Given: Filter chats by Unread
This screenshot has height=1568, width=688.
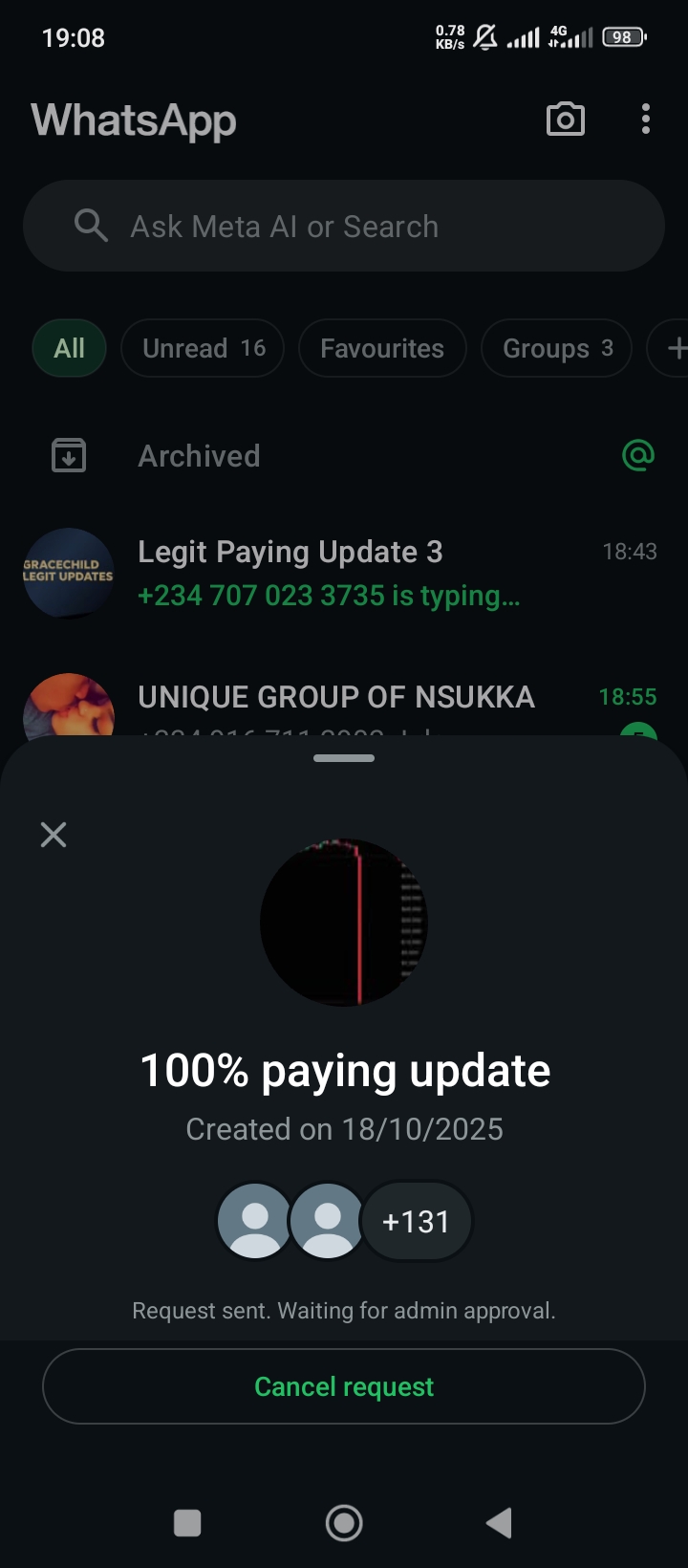Looking at the screenshot, I should pyautogui.click(x=204, y=348).
